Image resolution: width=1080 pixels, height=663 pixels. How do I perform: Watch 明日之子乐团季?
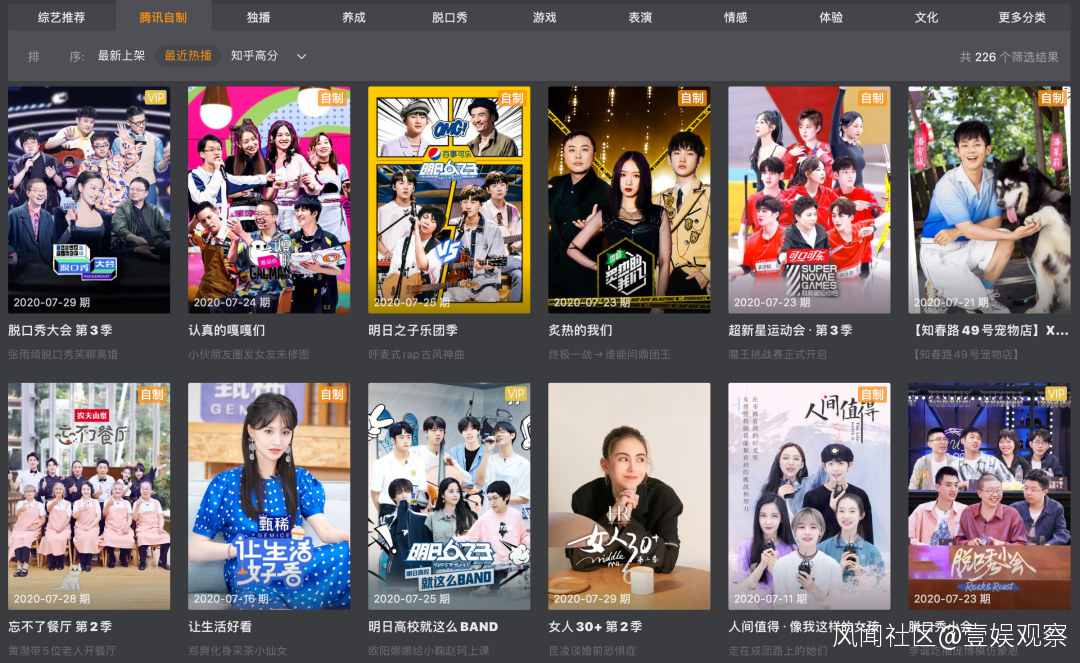point(449,200)
